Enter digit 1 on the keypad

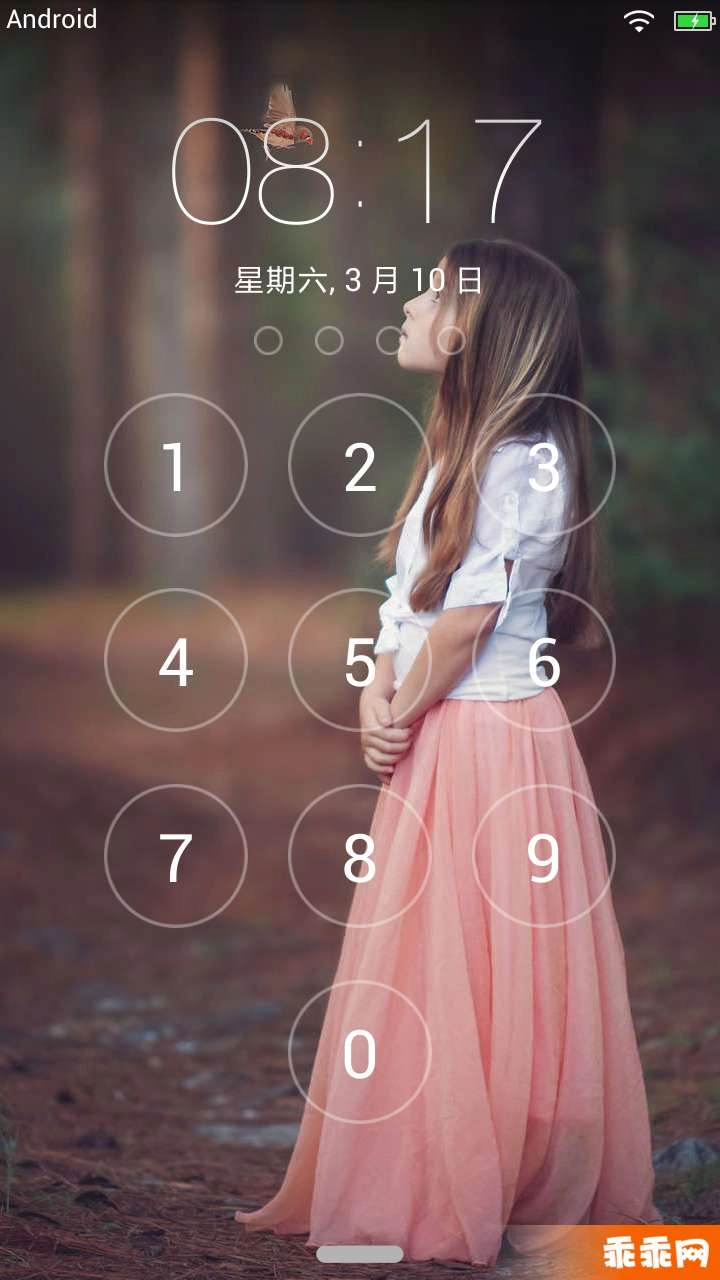(176, 465)
